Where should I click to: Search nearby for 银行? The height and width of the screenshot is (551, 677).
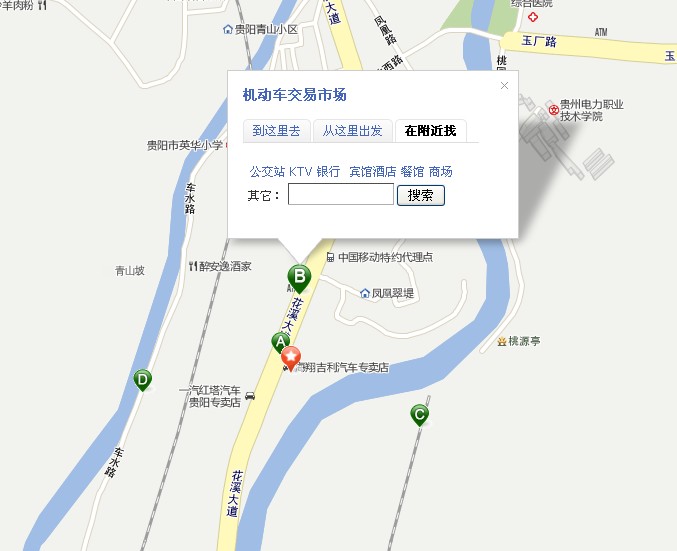point(328,172)
